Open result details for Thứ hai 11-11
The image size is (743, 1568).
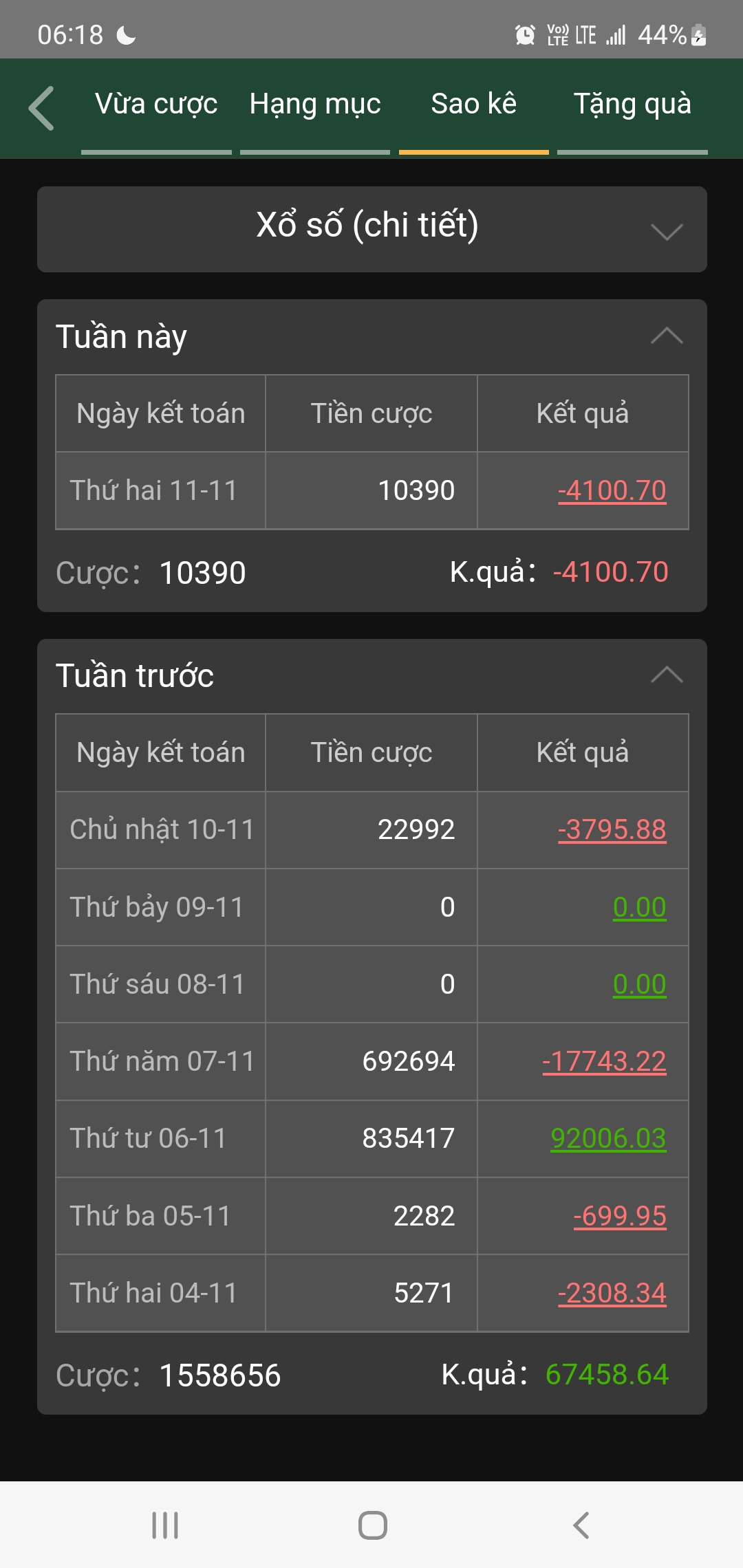(x=612, y=490)
